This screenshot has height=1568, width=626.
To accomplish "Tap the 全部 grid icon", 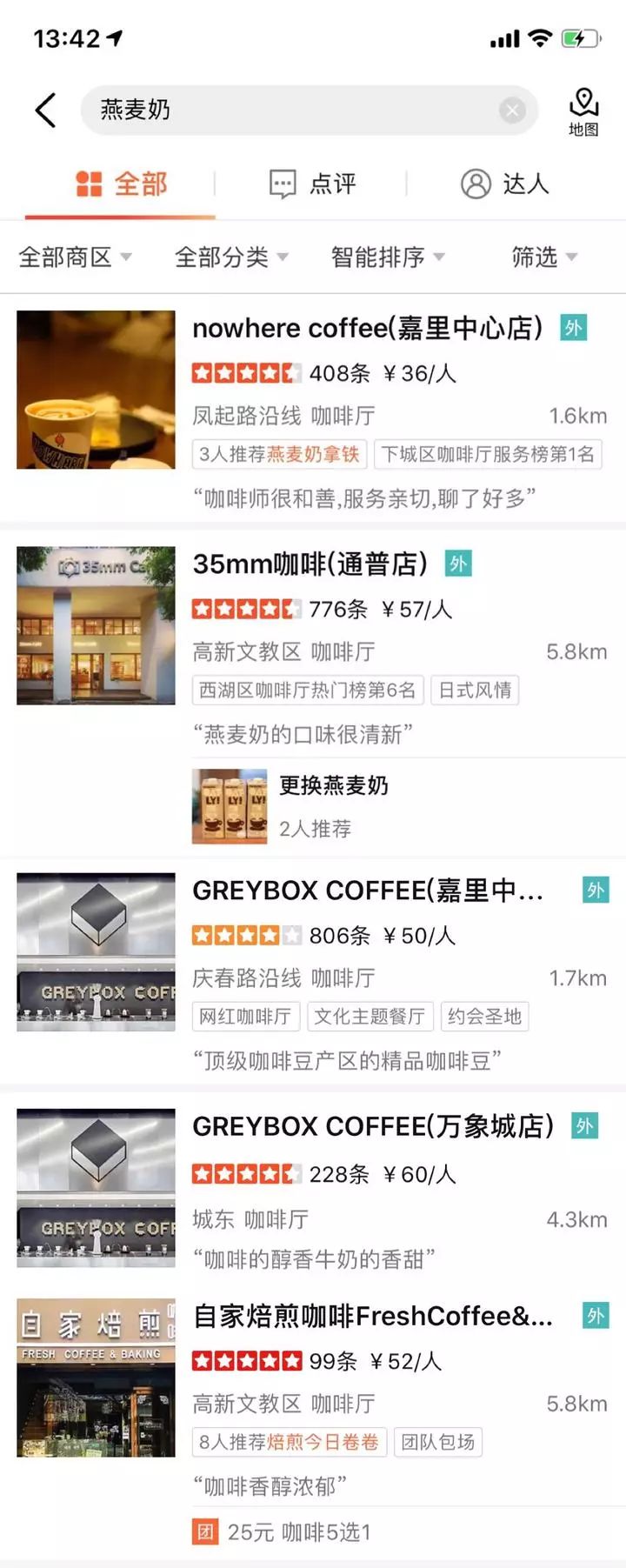I will 90,184.
